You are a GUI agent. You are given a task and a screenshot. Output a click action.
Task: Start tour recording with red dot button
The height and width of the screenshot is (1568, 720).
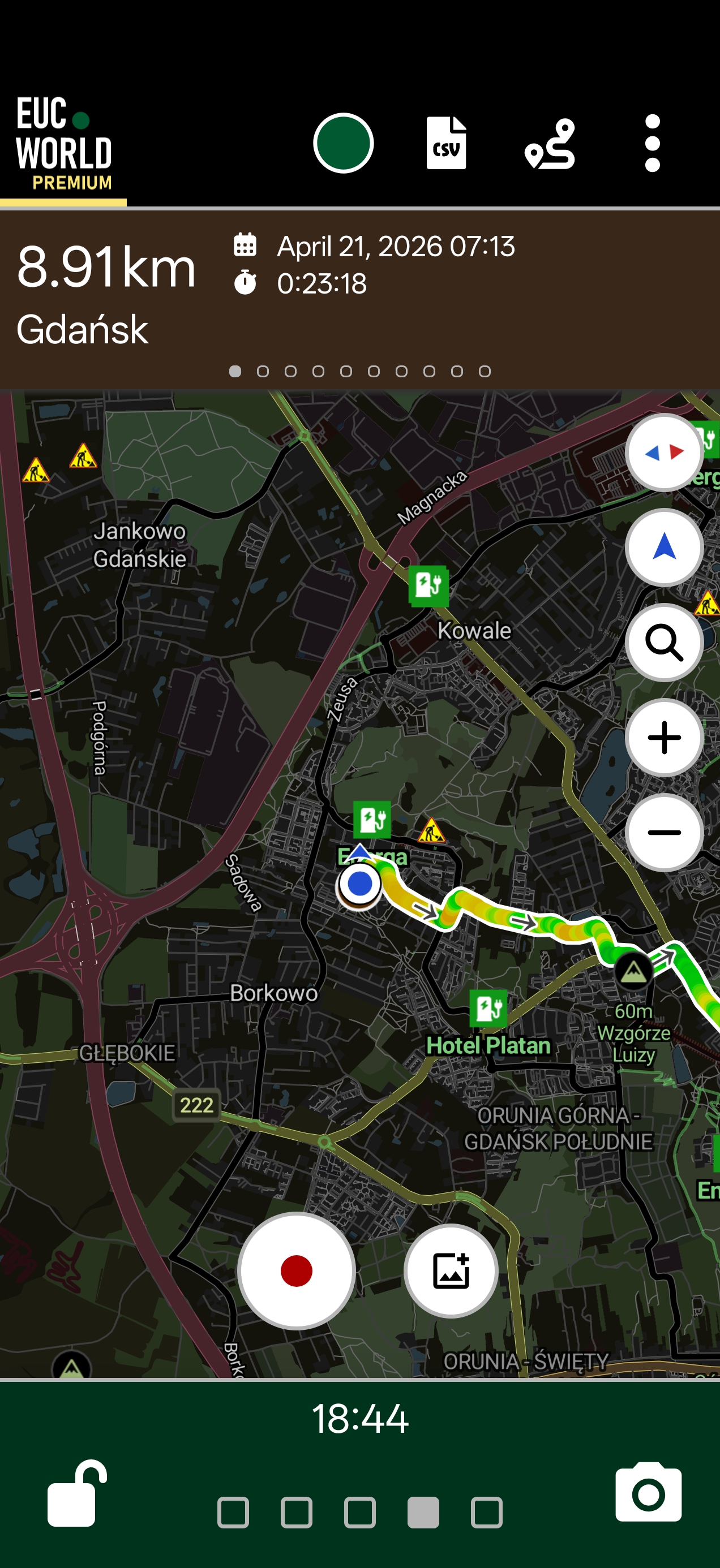click(x=297, y=1271)
